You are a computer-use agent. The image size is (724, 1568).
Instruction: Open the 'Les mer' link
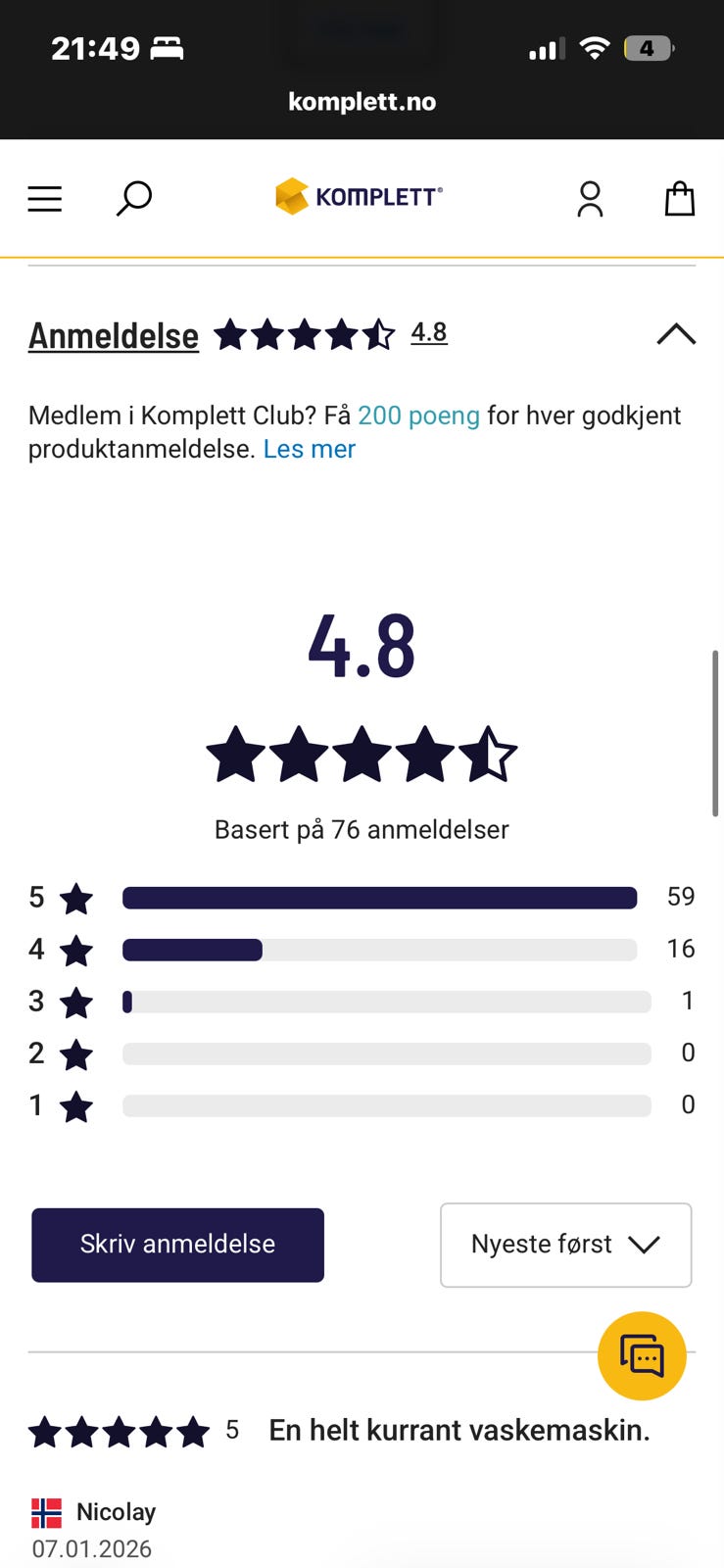pyautogui.click(x=309, y=448)
